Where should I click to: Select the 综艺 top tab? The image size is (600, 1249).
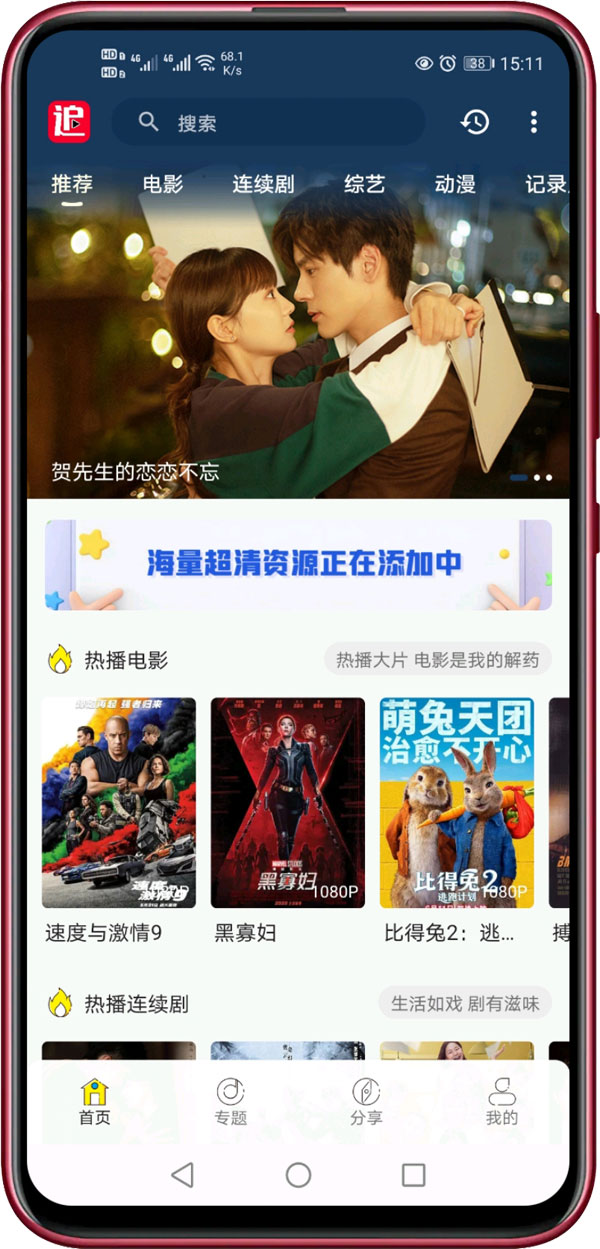click(x=364, y=184)
